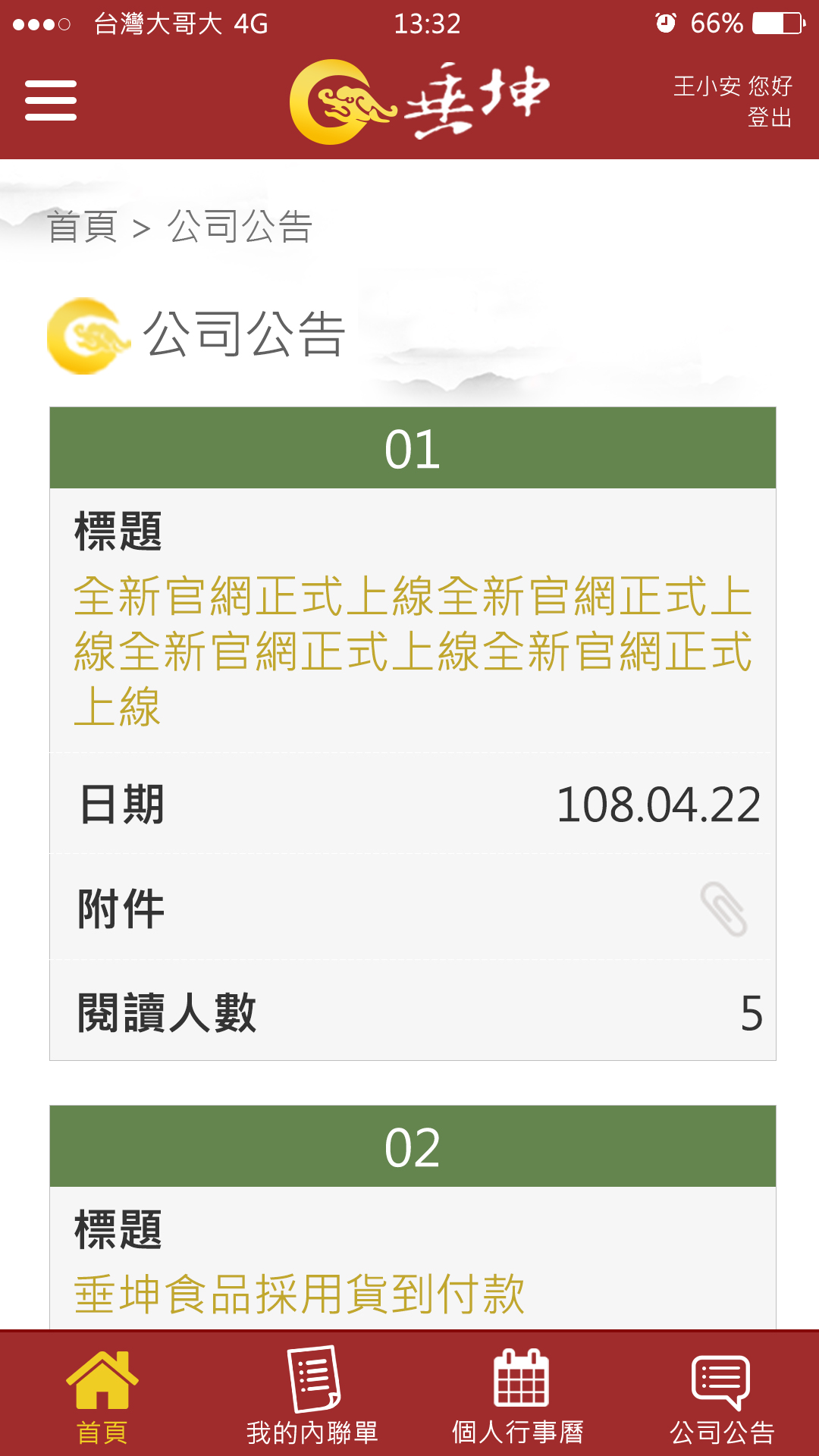Go to 首頁 via the breadcrumb
The height and width of the screenshot is (1456, 819).
pos(82,227)
